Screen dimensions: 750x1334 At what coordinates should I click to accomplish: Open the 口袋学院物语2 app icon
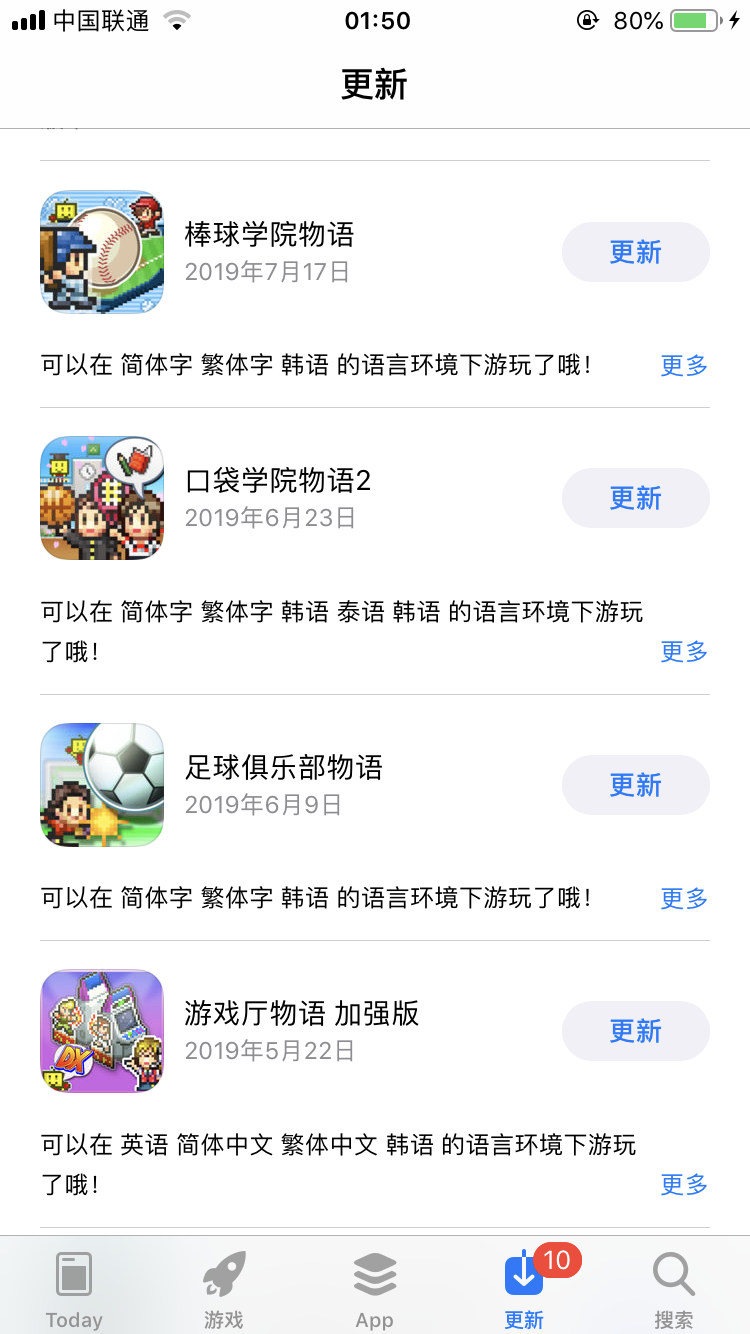coord(102,498)
